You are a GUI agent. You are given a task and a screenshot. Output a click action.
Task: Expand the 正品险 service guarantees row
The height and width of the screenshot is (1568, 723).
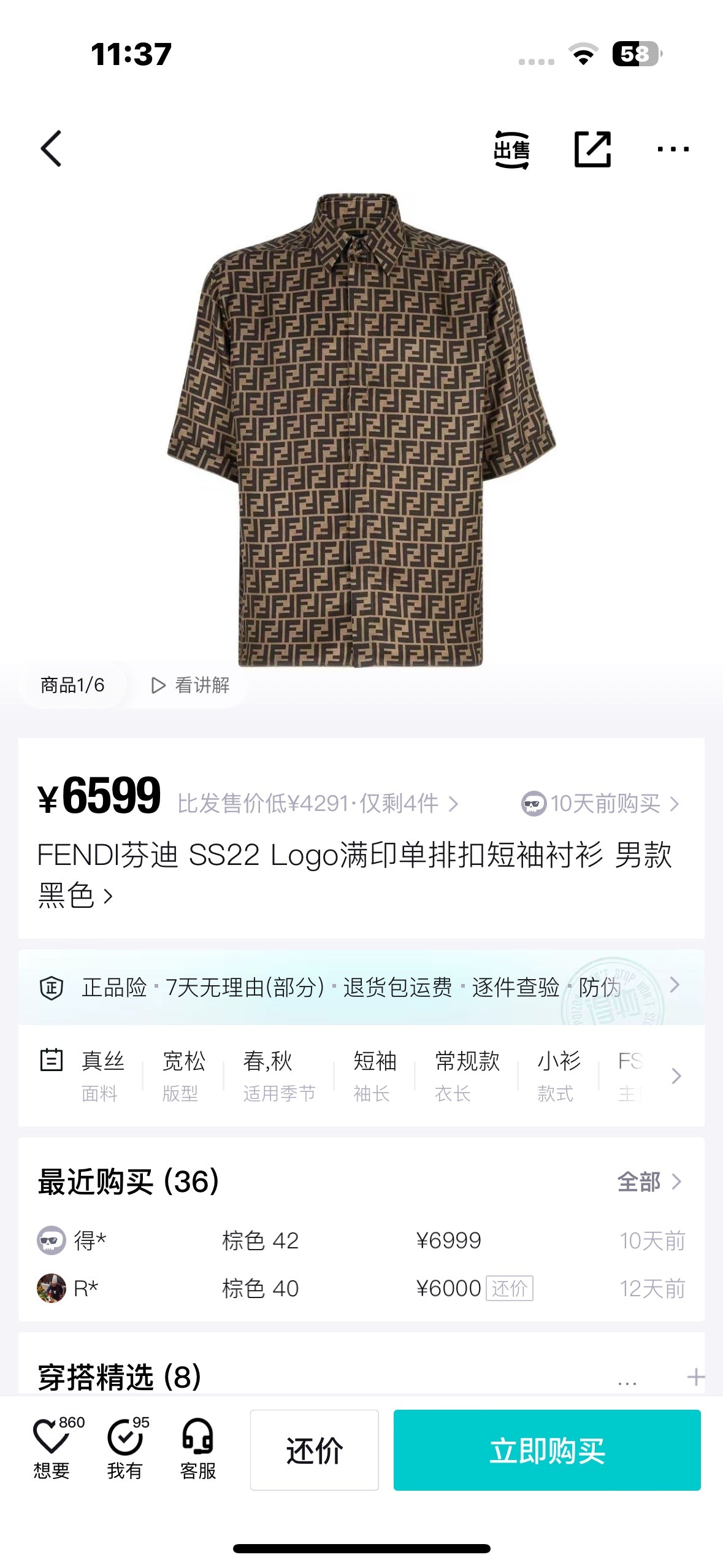point(675,985)
